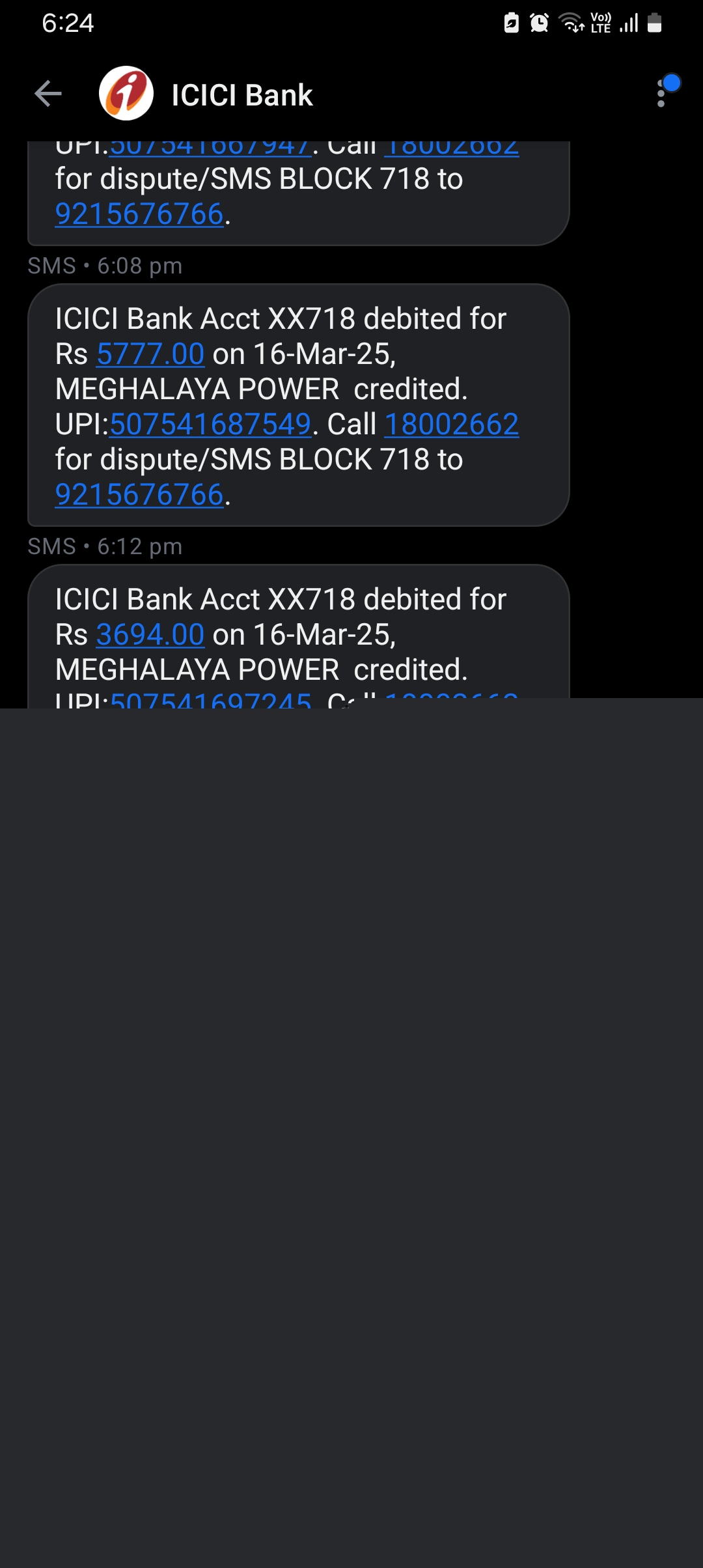Open the UPI reference 507541687549 link

210,425
